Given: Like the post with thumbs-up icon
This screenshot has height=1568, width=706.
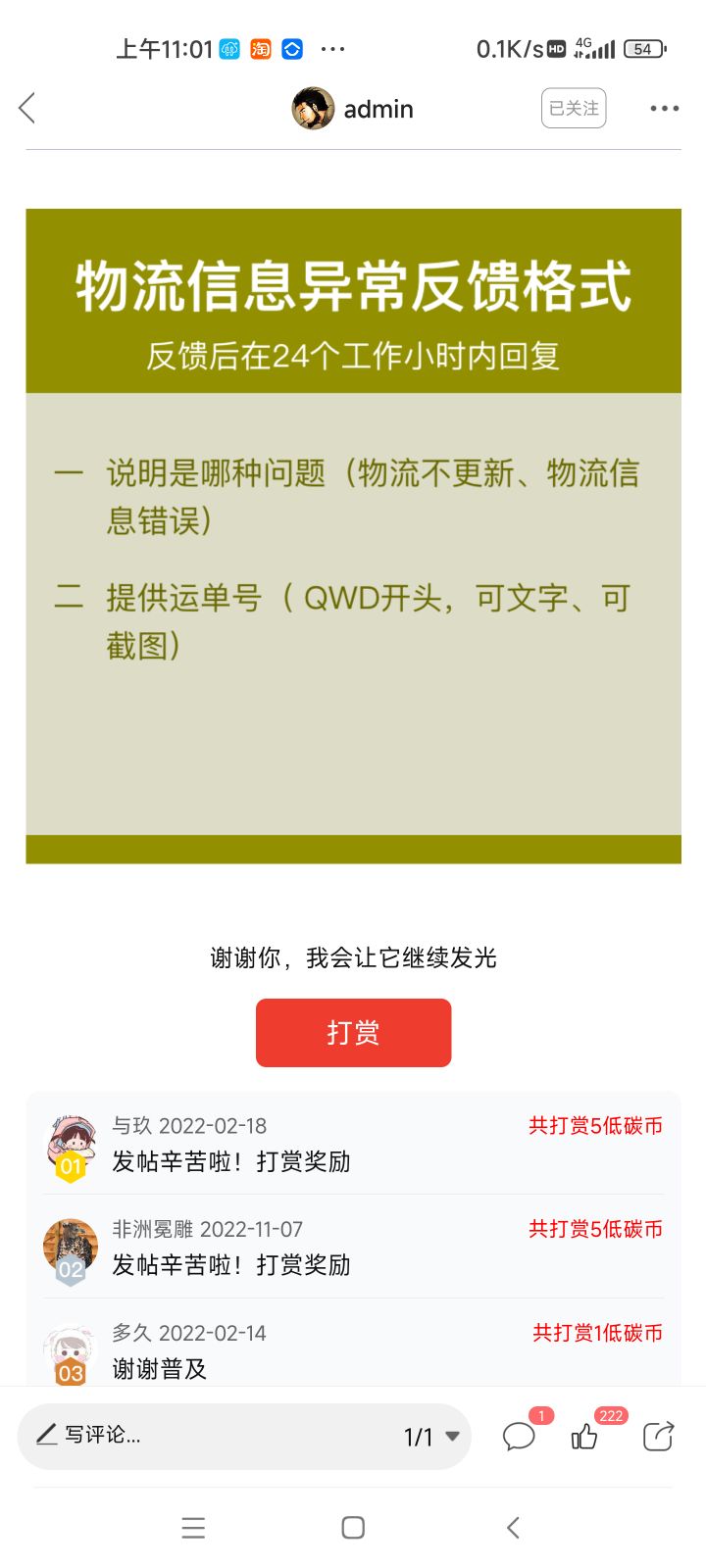Looking at the screenshot, I should (584, 1437).
